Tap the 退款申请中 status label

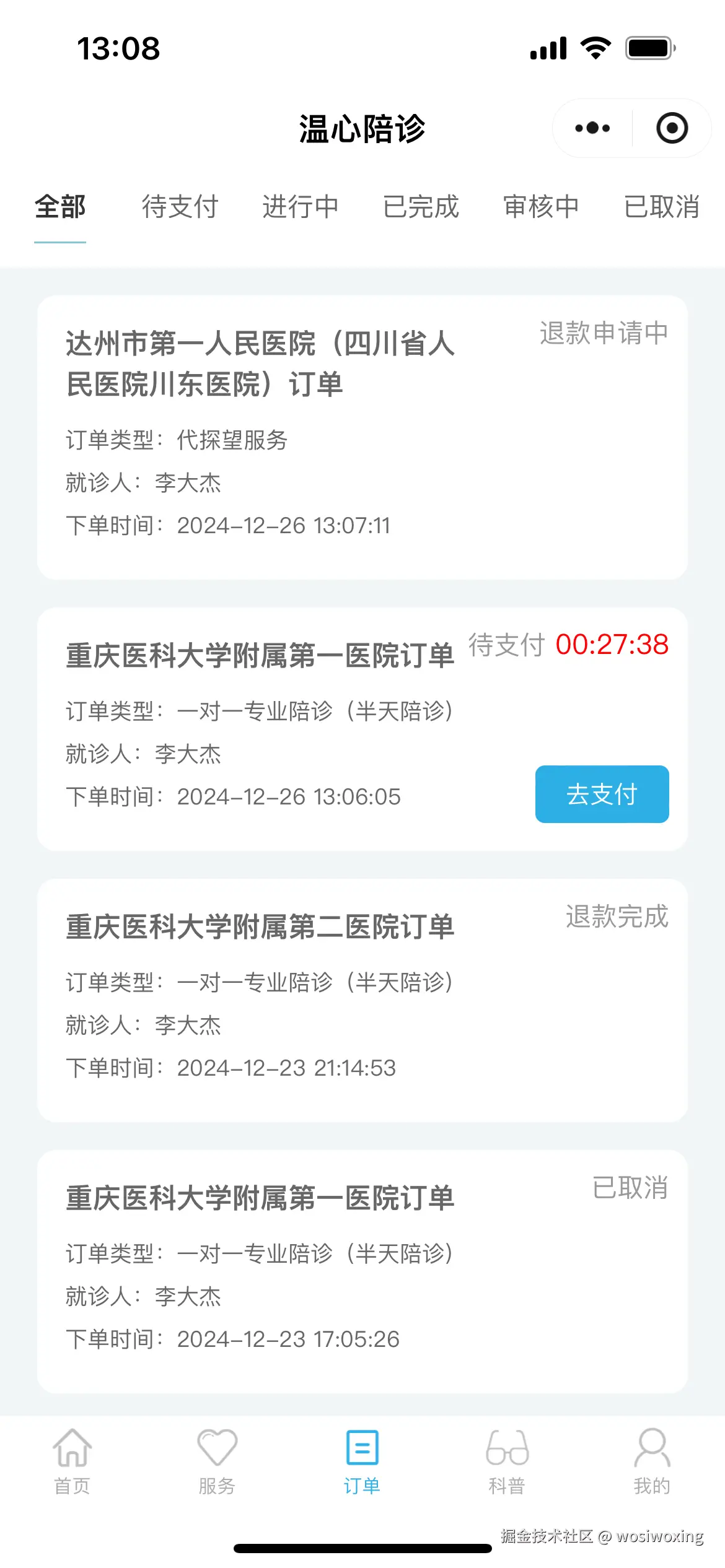603,333
